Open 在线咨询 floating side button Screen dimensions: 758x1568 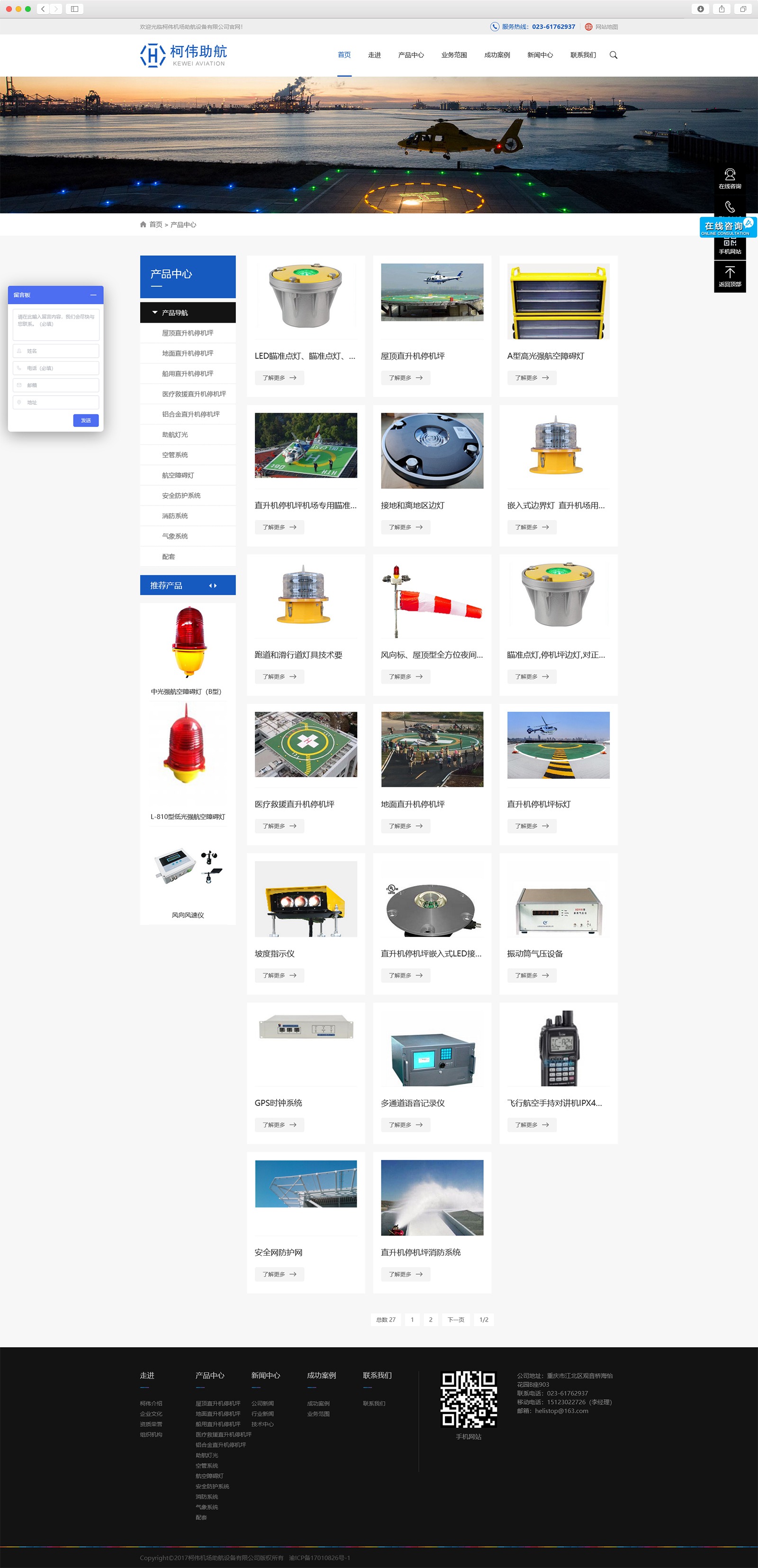coord(730,178)
